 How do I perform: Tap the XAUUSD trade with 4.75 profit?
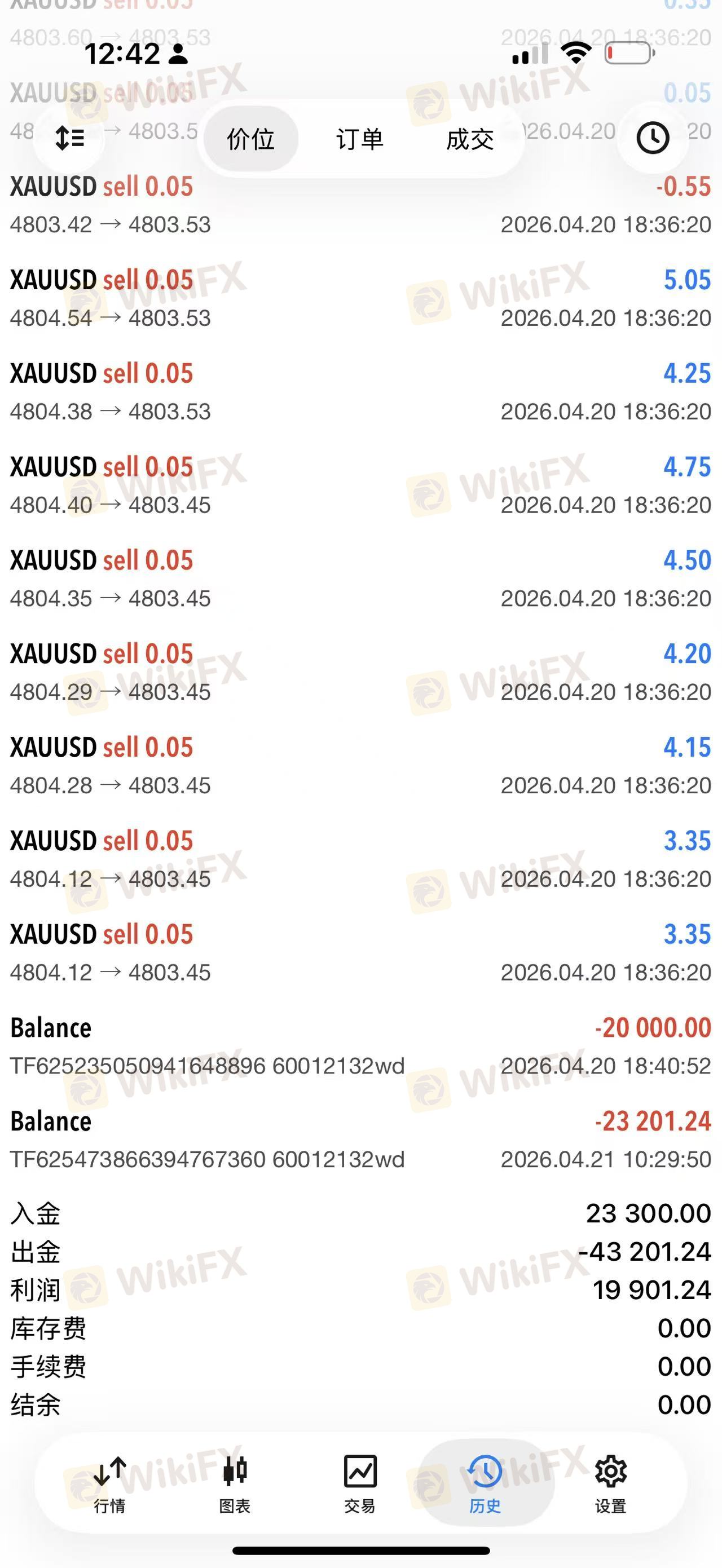coord(360,485)
